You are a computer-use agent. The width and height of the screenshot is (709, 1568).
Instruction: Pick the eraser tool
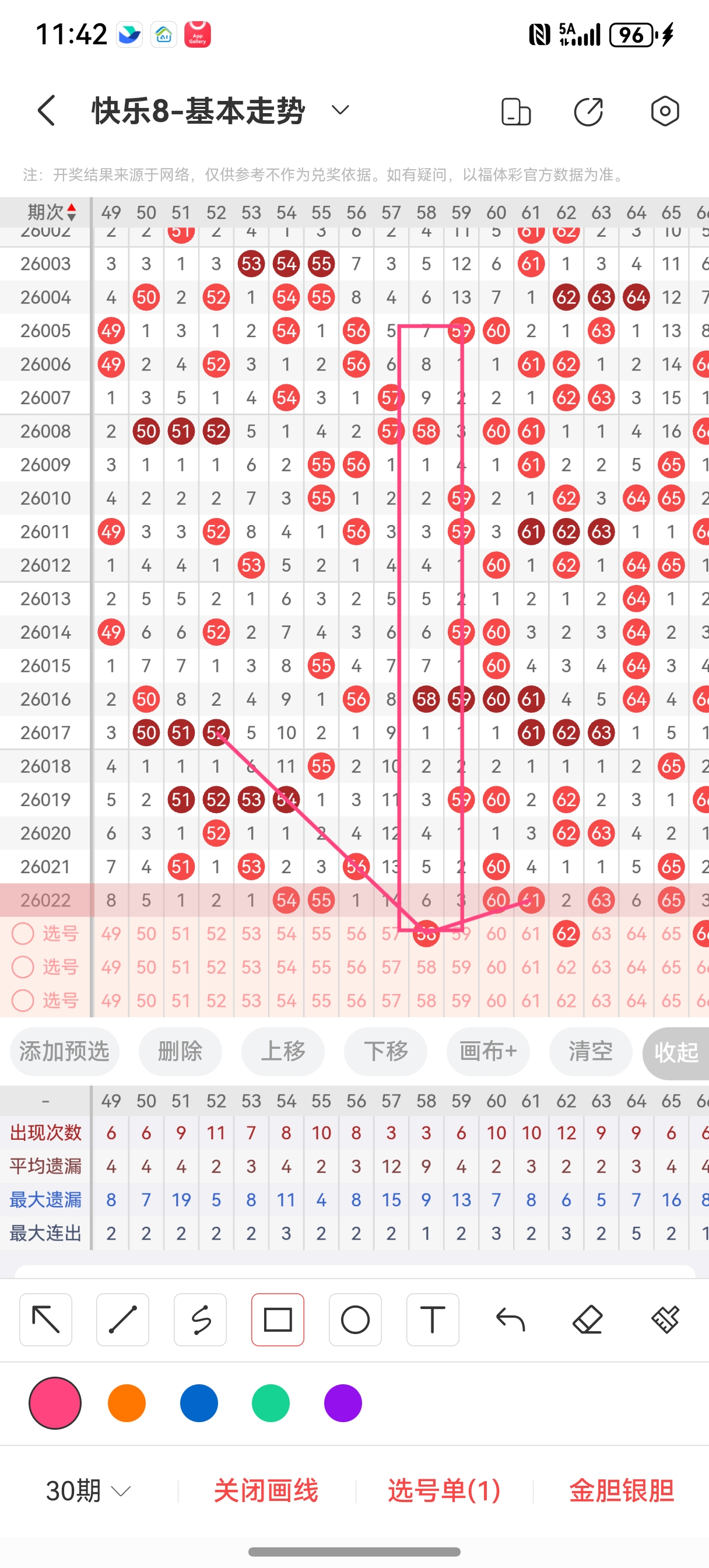(587, 1319)
